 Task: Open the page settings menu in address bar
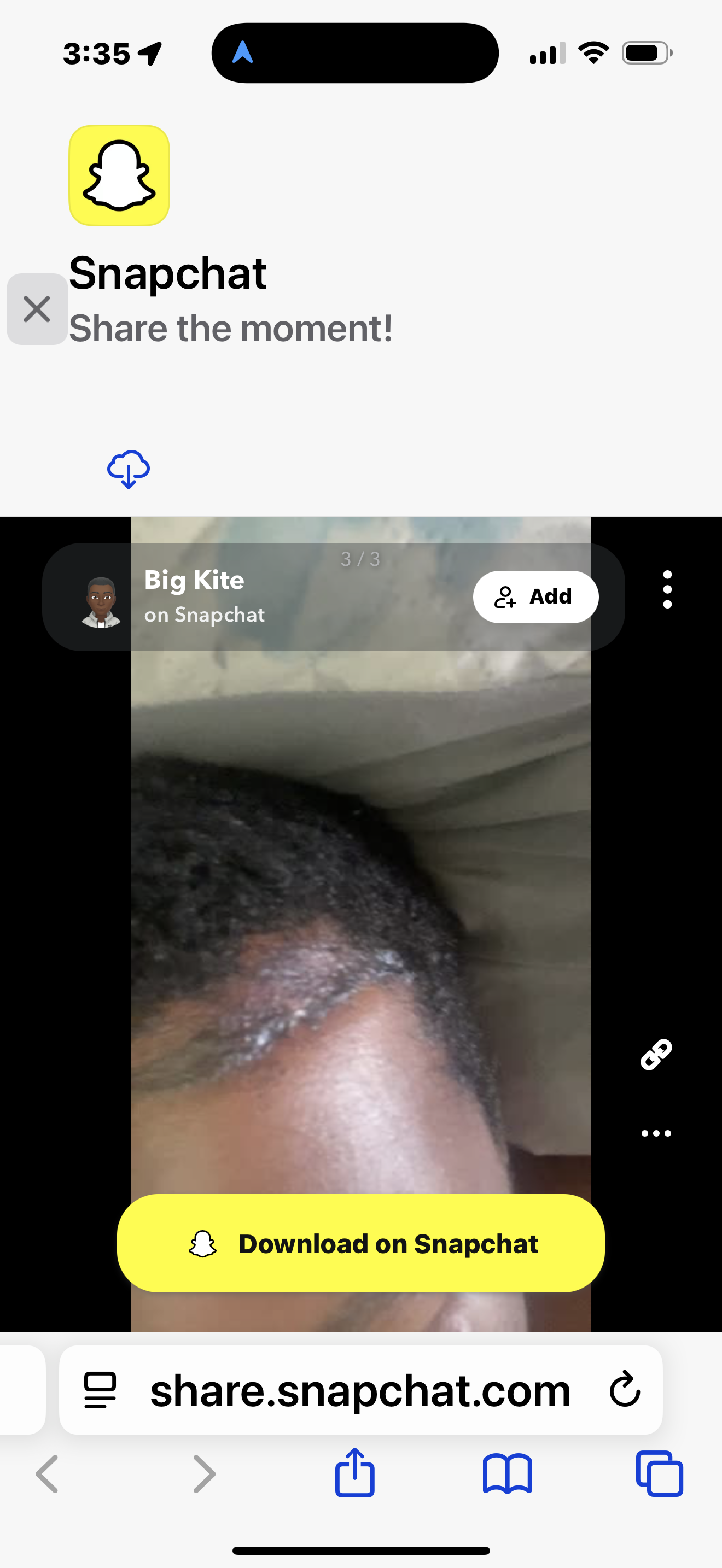click(x=100, y=1390)
